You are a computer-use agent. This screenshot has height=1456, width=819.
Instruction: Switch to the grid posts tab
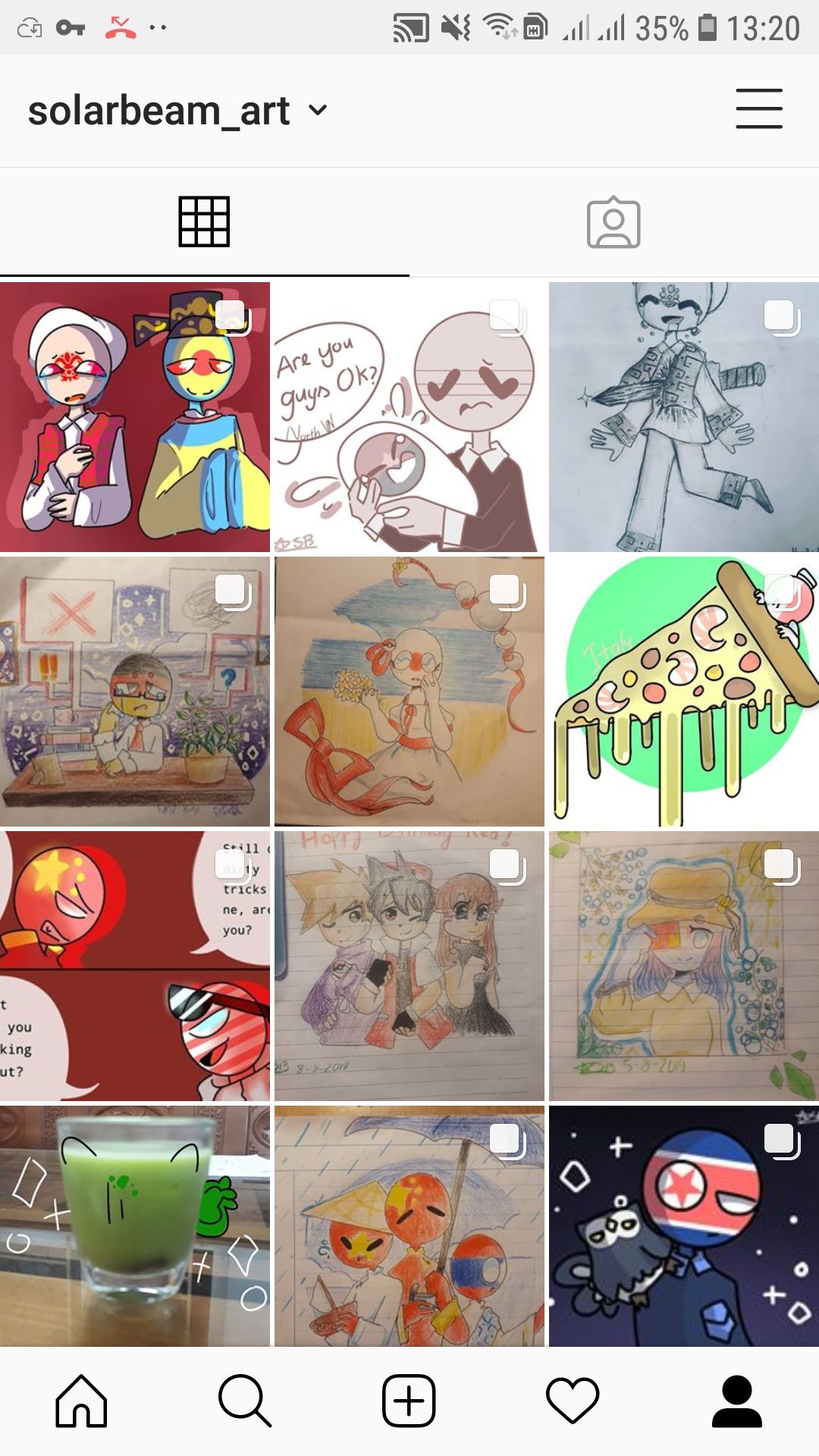pos(204,221)
